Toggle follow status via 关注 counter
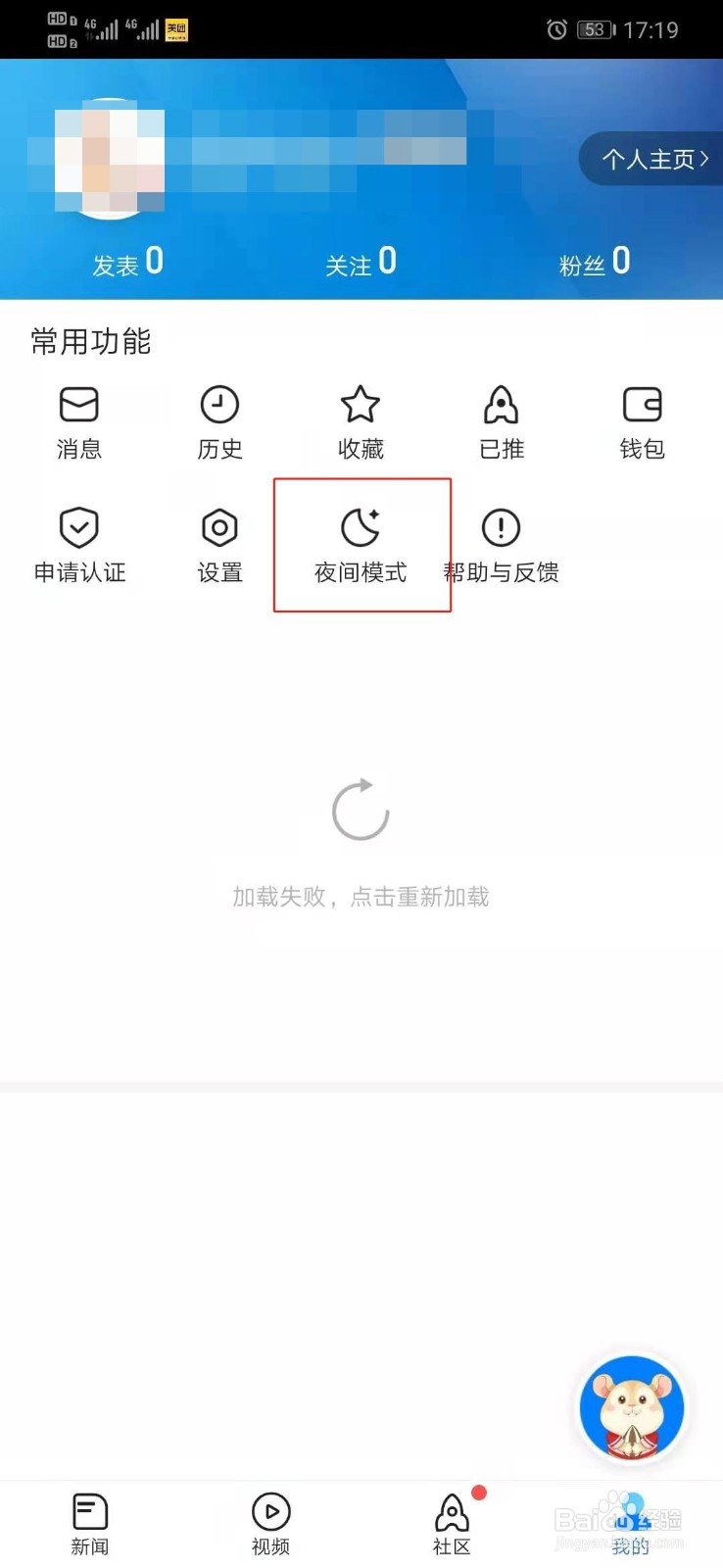 point(361,261)
